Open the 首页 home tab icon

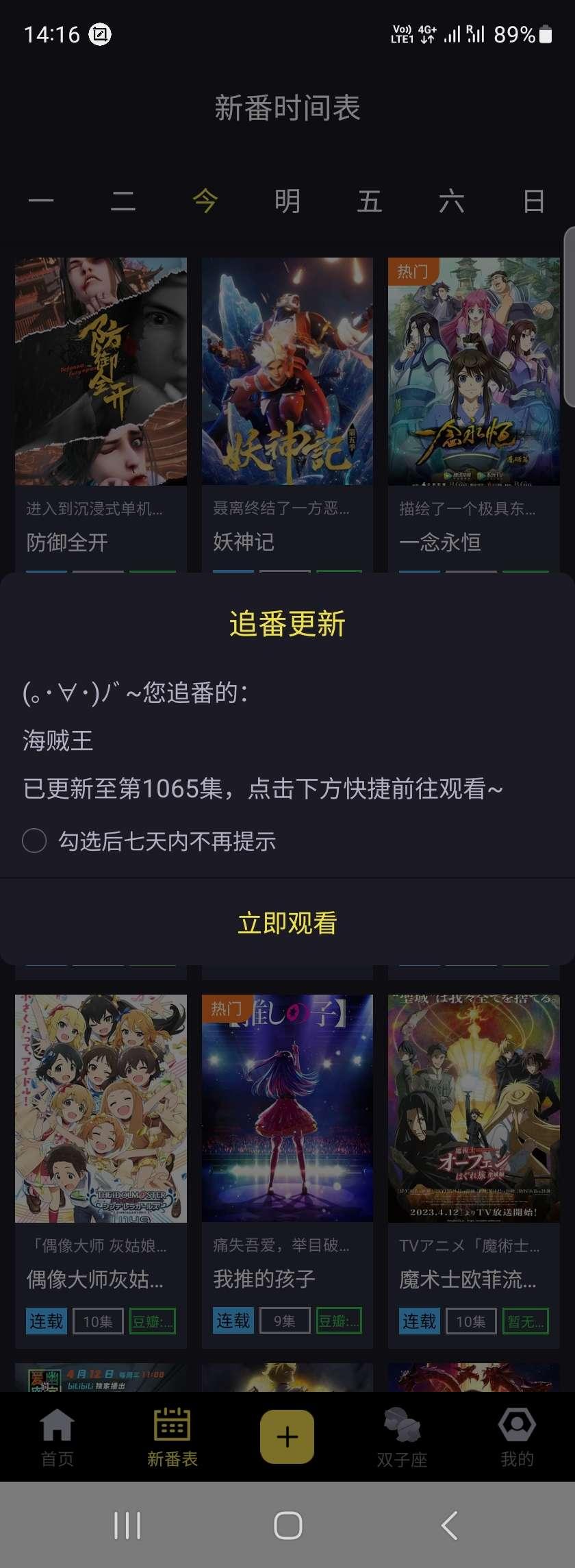pos(56,1432)
